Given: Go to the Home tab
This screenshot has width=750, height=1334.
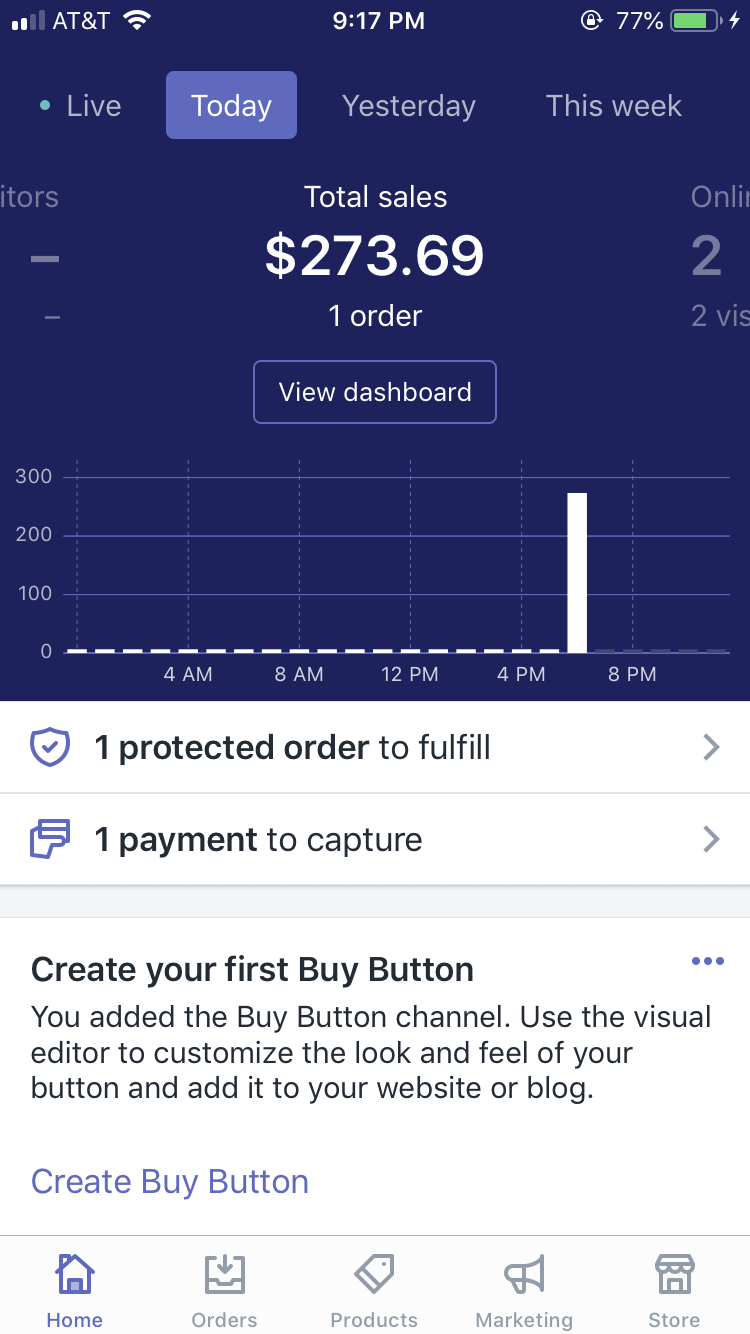Looking at the screenshot, I should tap(75, 1289).
